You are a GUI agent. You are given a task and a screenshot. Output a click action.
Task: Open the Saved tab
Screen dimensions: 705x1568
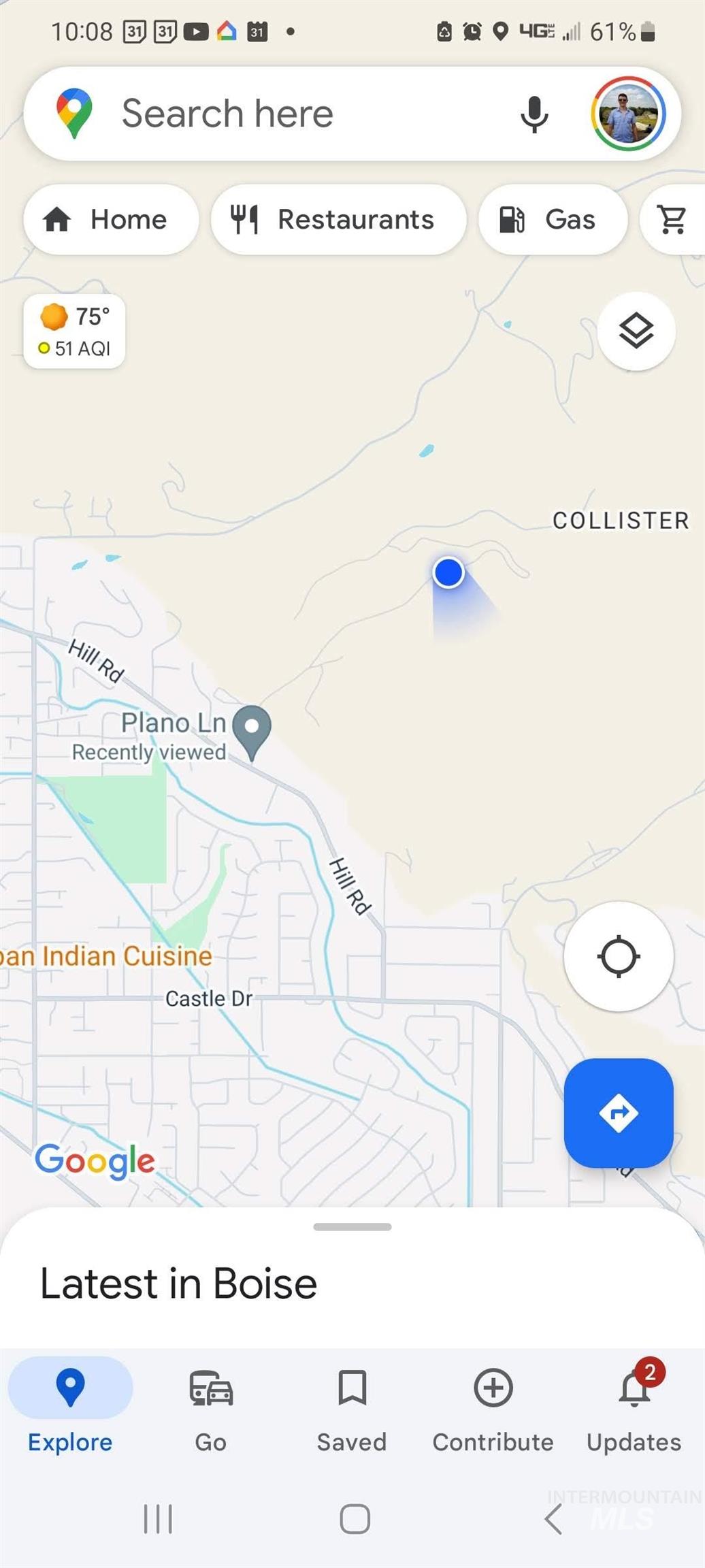[x=352, y=1411]
